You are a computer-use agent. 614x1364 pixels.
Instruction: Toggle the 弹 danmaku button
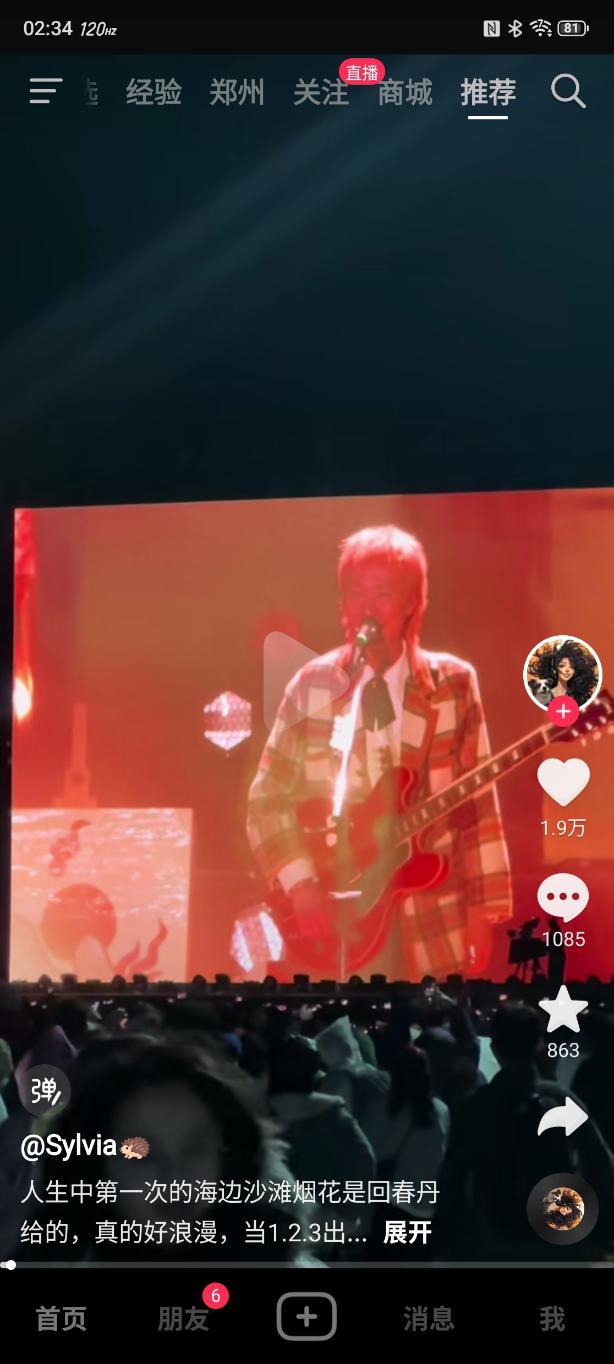[45, 1090]
